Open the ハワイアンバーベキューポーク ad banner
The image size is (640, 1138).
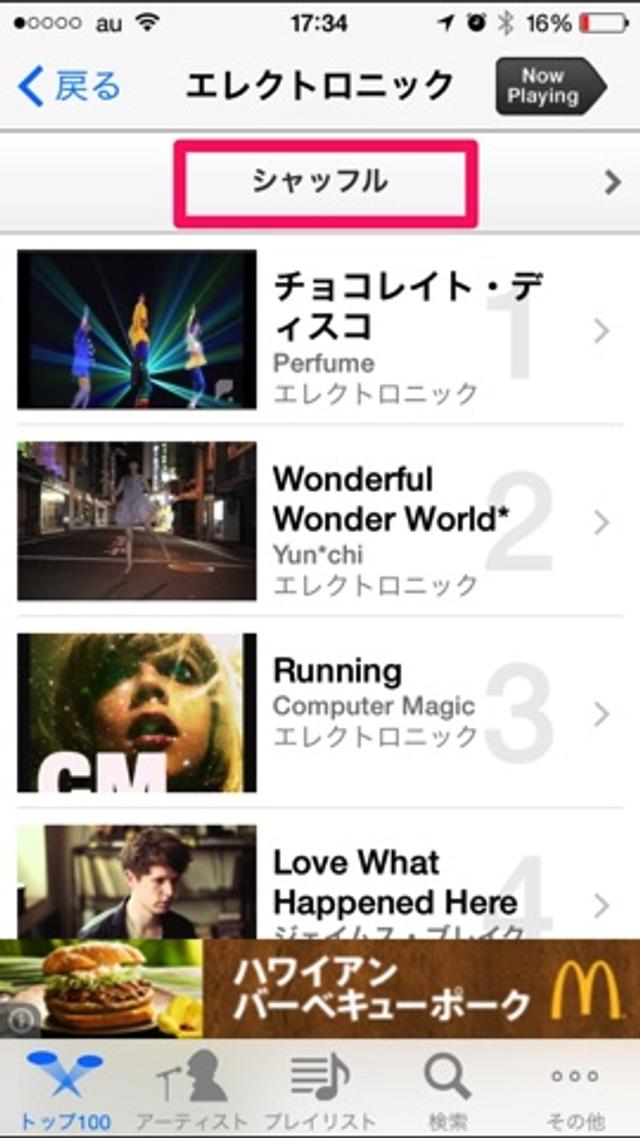(x=320, y=988)
